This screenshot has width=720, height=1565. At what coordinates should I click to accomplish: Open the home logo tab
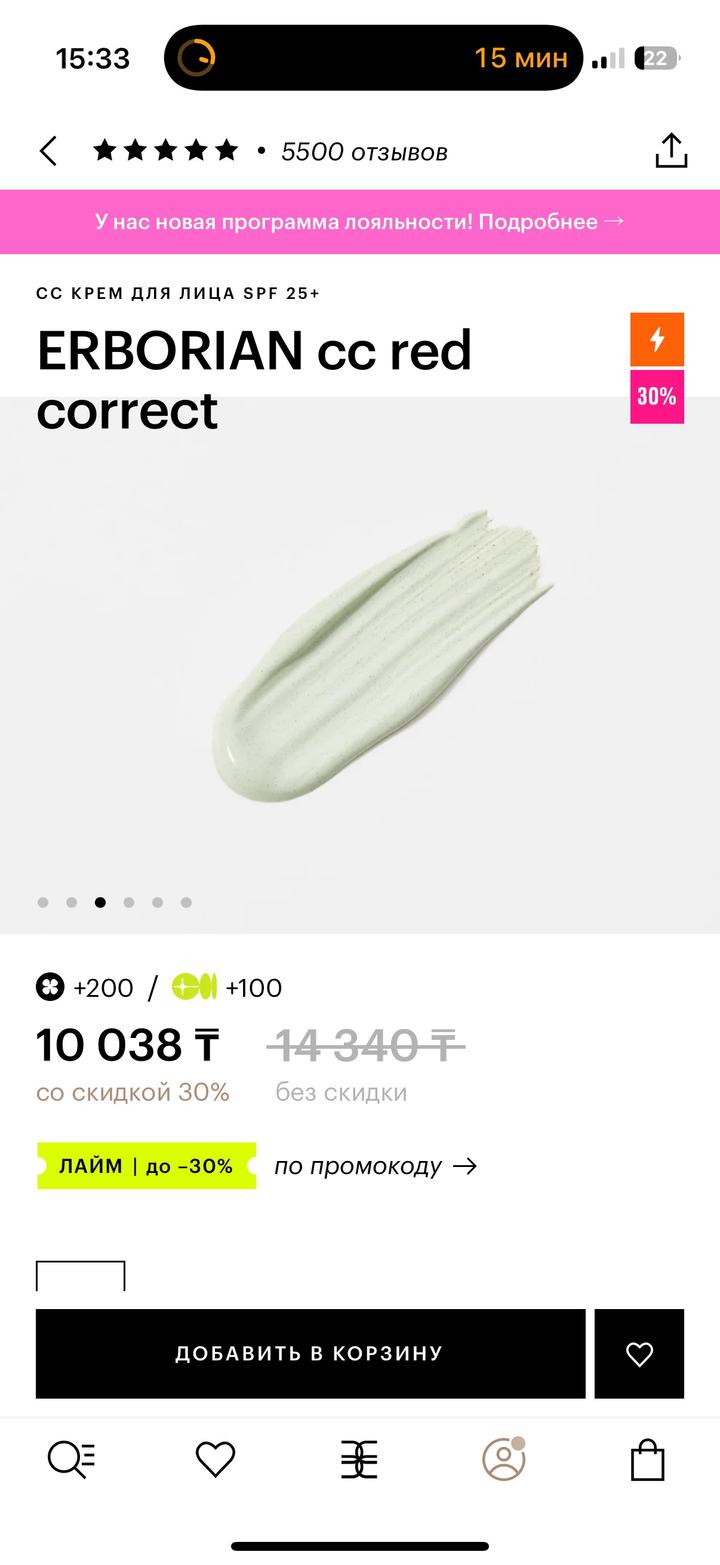coord(359,1460)
